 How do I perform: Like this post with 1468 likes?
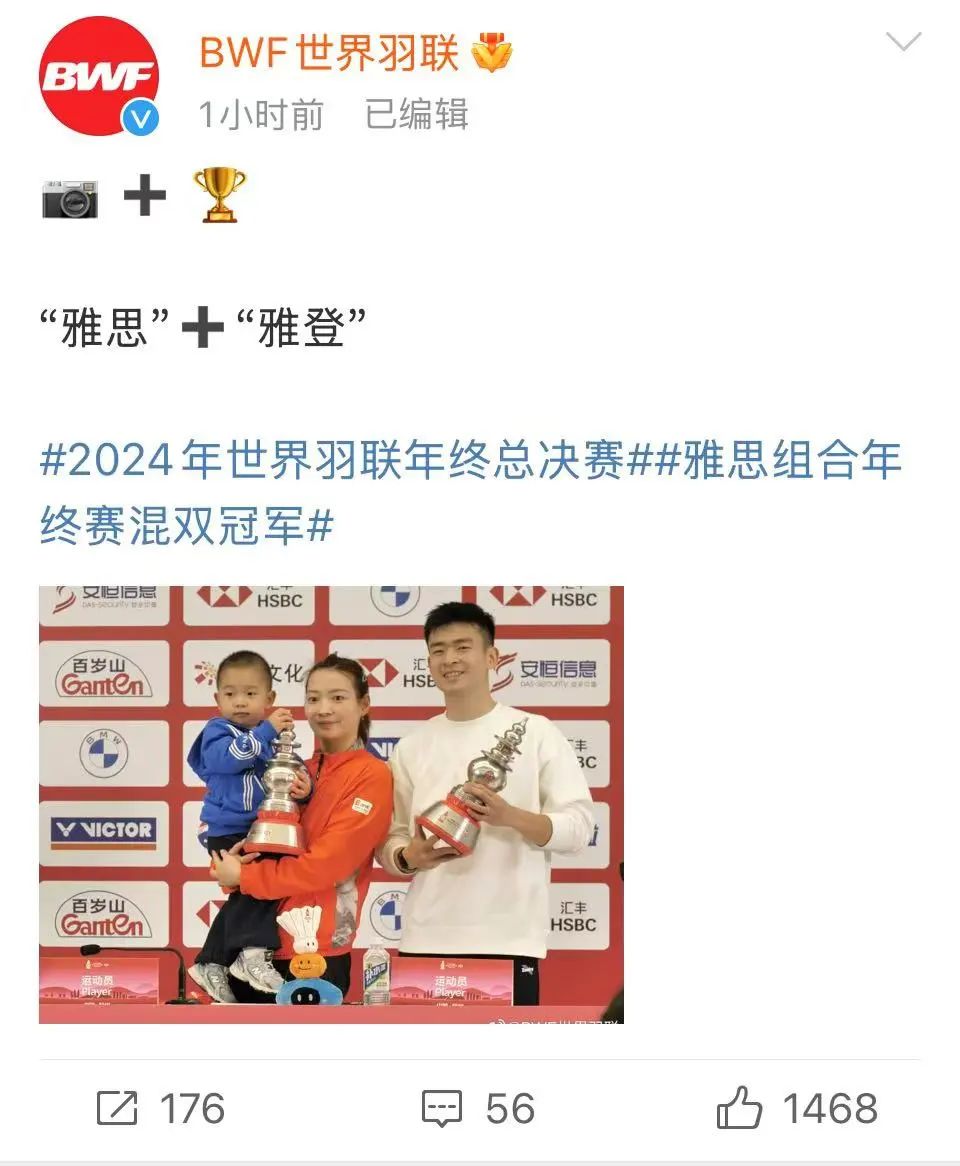(797, 1108)
